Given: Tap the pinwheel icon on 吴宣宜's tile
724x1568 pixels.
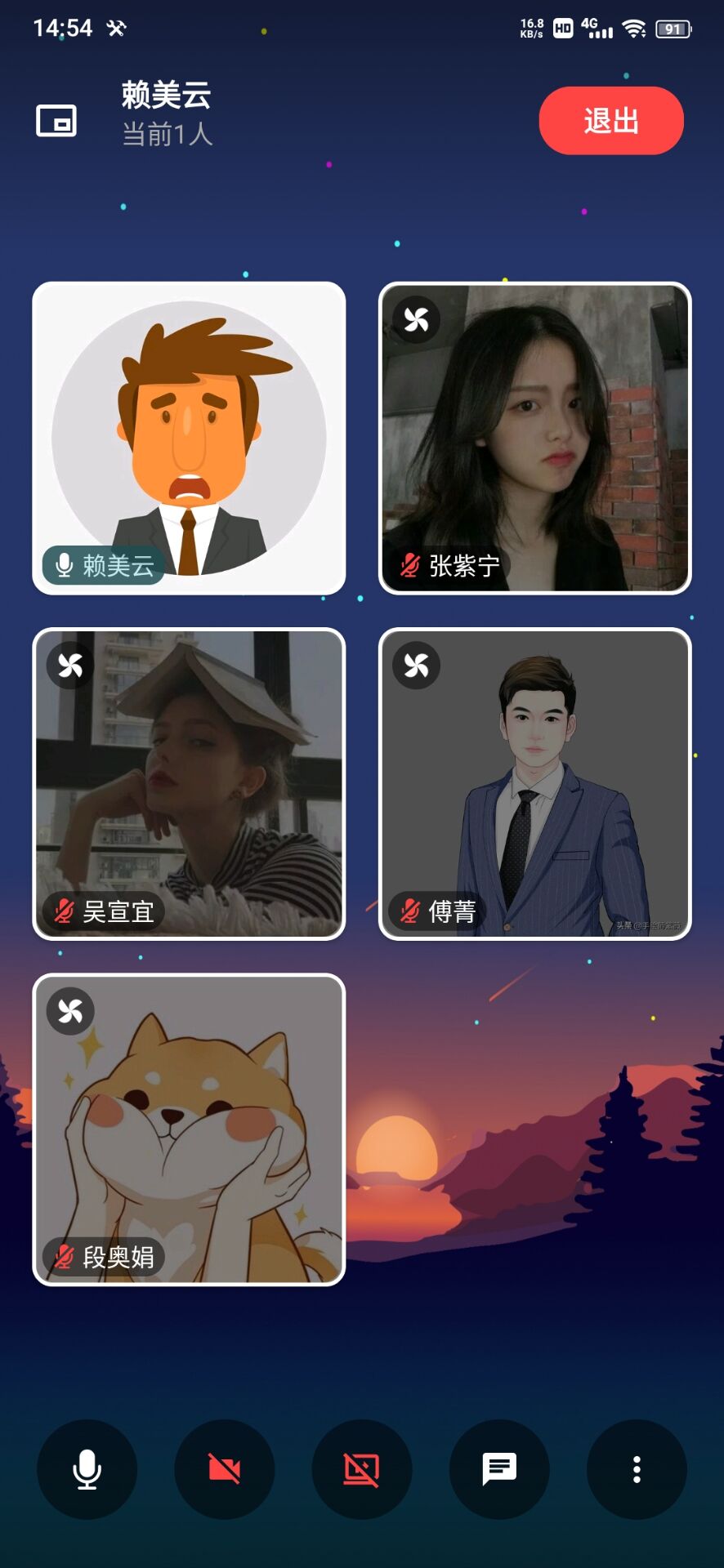Looking at the screenshot, I should 70,666.
